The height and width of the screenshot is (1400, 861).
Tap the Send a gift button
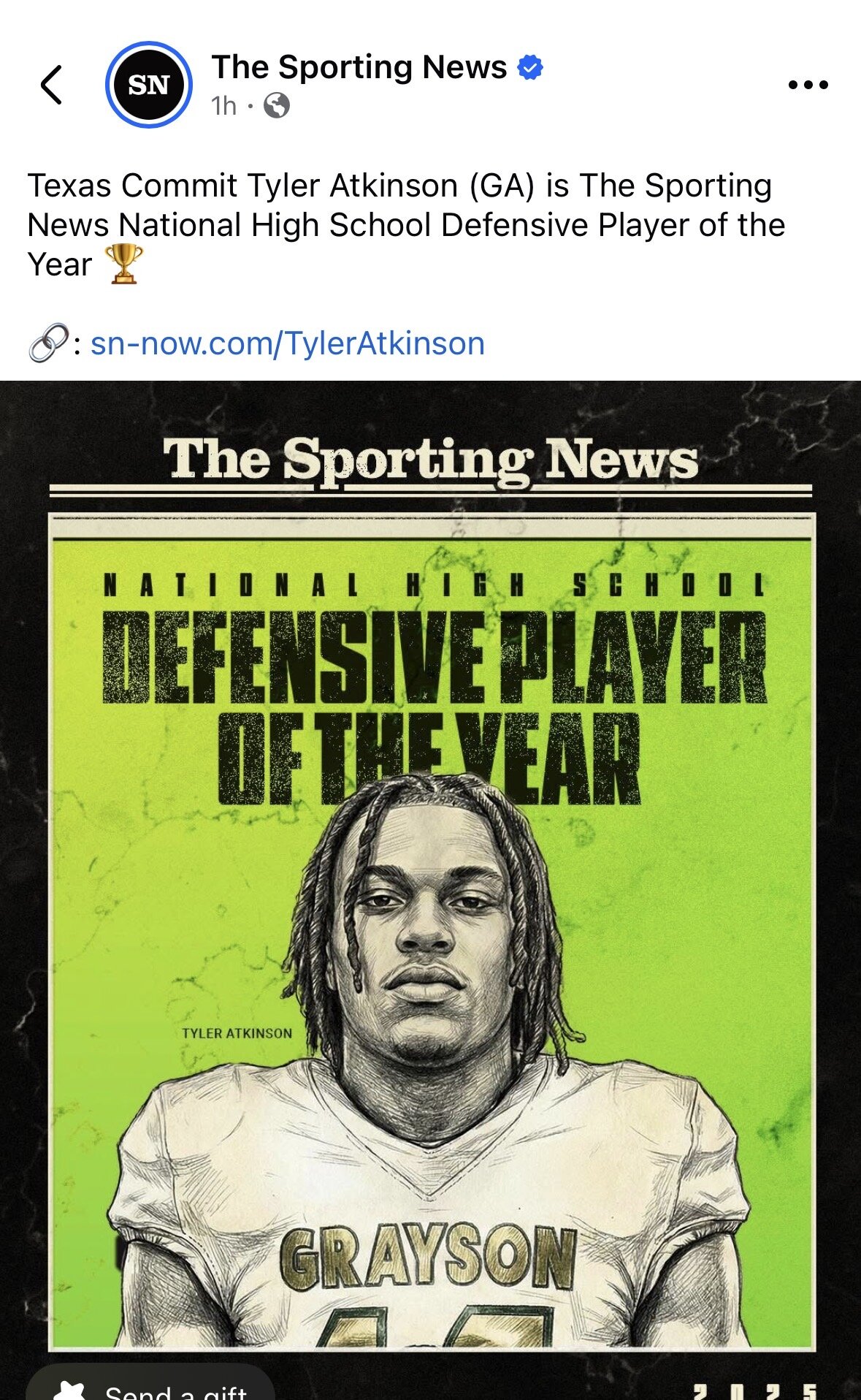151,1387
